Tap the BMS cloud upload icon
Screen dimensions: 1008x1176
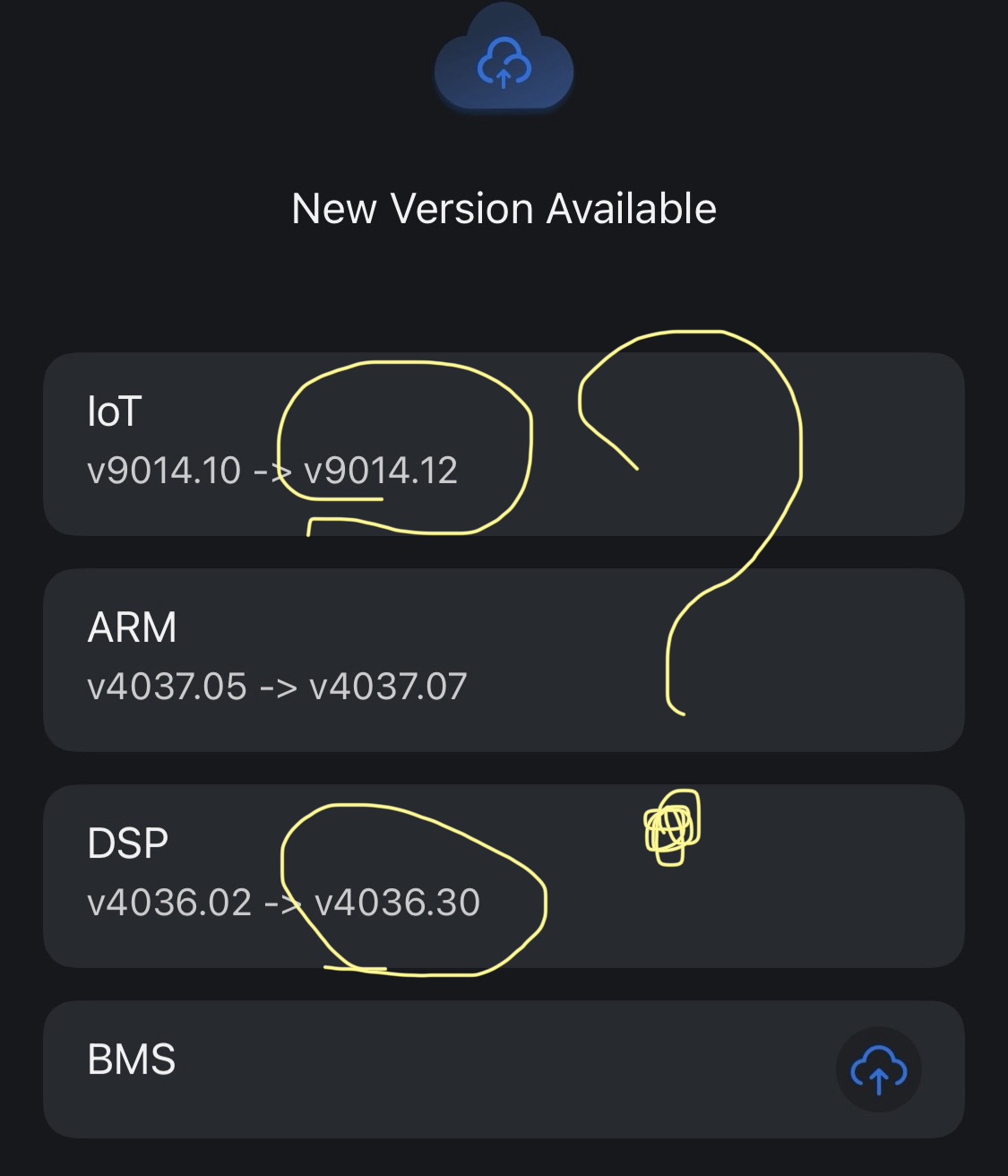[878, 1069]
